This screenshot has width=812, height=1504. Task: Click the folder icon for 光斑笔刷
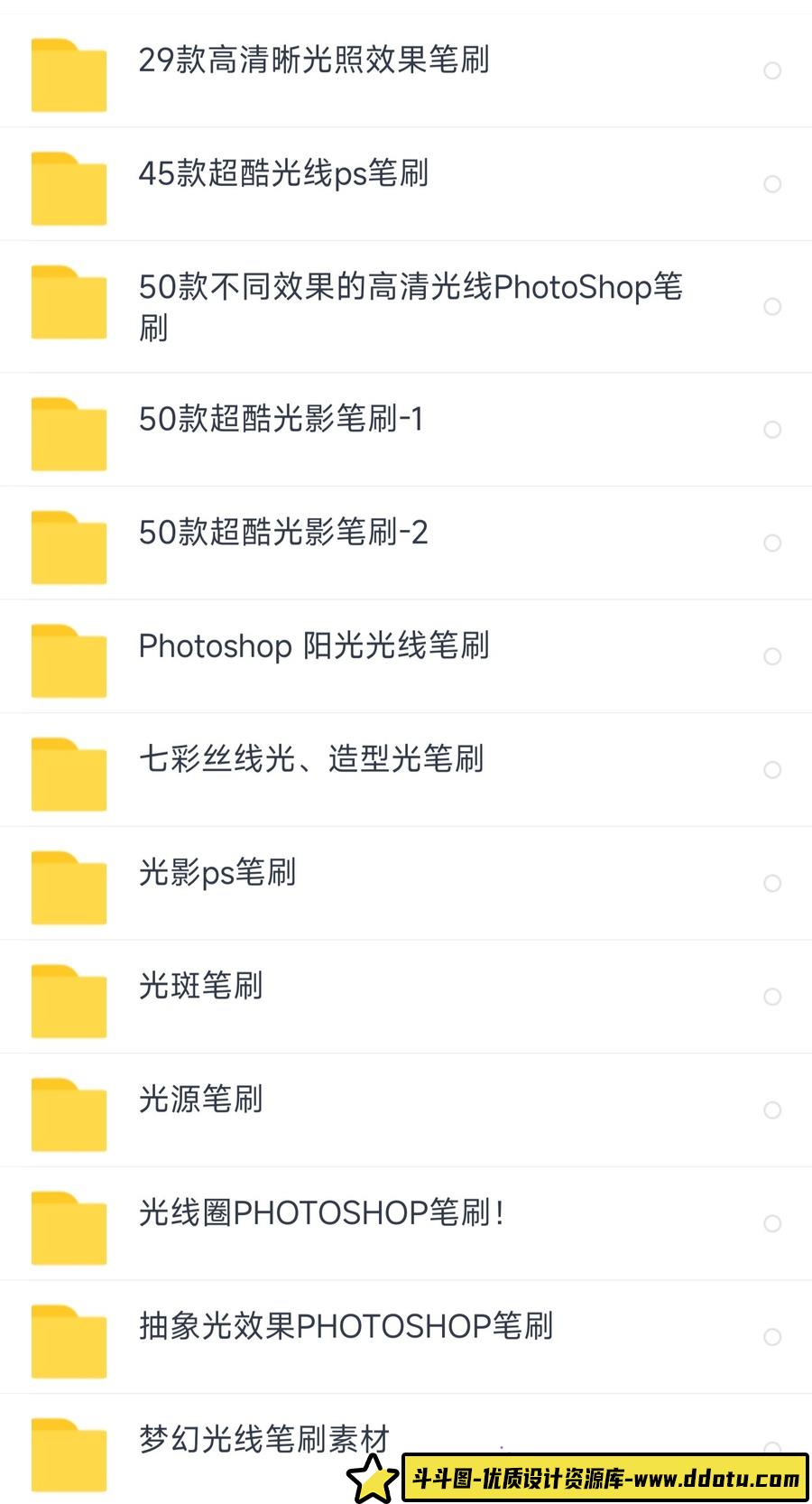69,997
